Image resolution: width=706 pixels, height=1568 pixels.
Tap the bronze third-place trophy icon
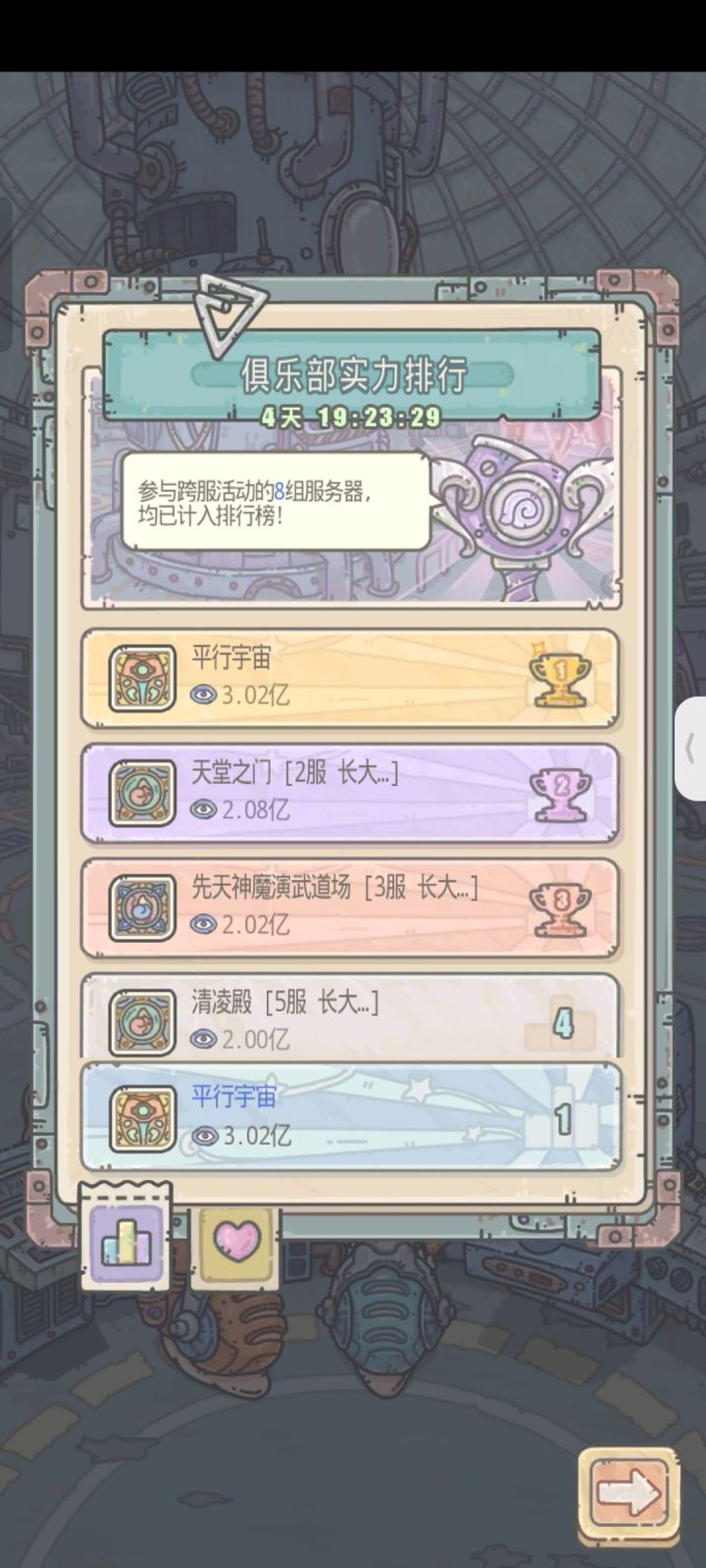(561, 907)
